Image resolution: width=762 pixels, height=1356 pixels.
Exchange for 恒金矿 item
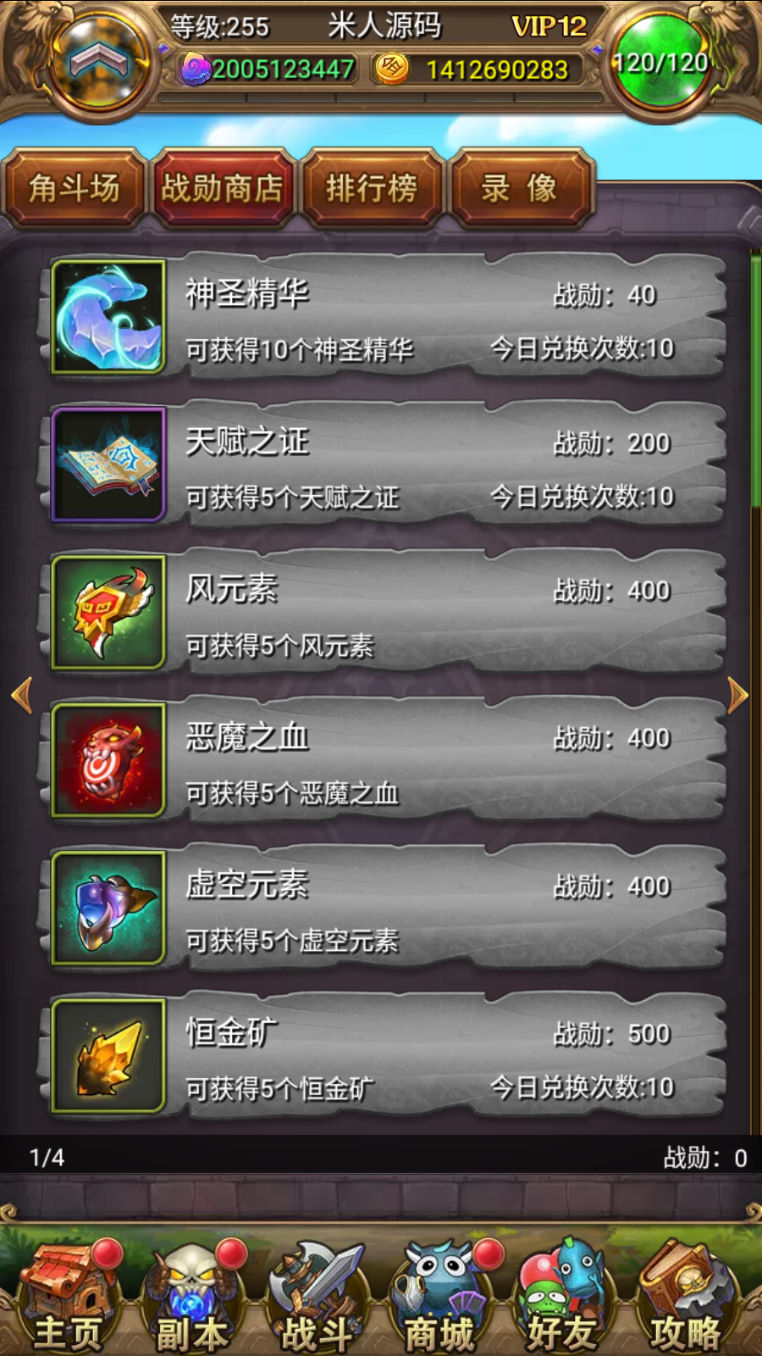[x=385, y=1057]
